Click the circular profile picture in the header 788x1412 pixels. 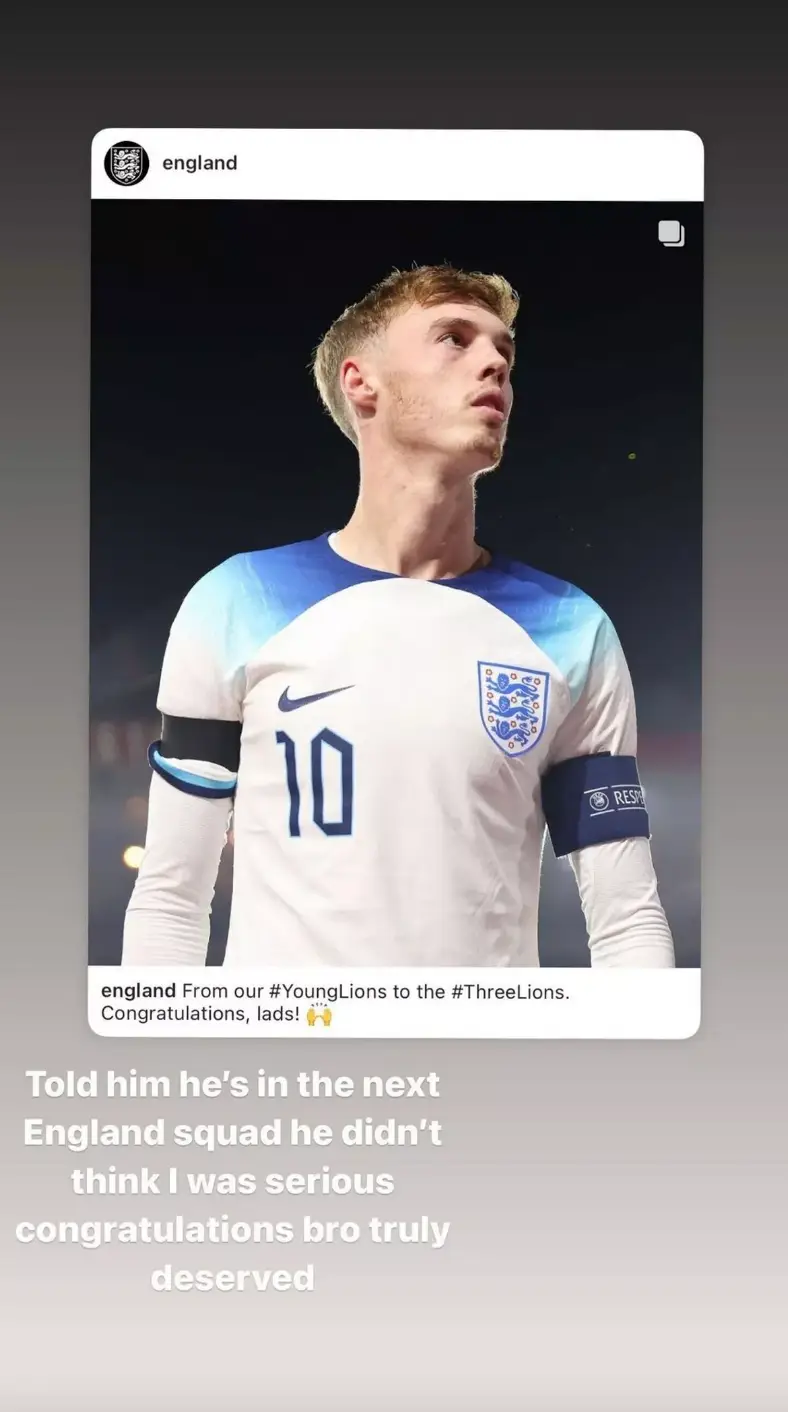pyautogui.click(x=127, y=163)
